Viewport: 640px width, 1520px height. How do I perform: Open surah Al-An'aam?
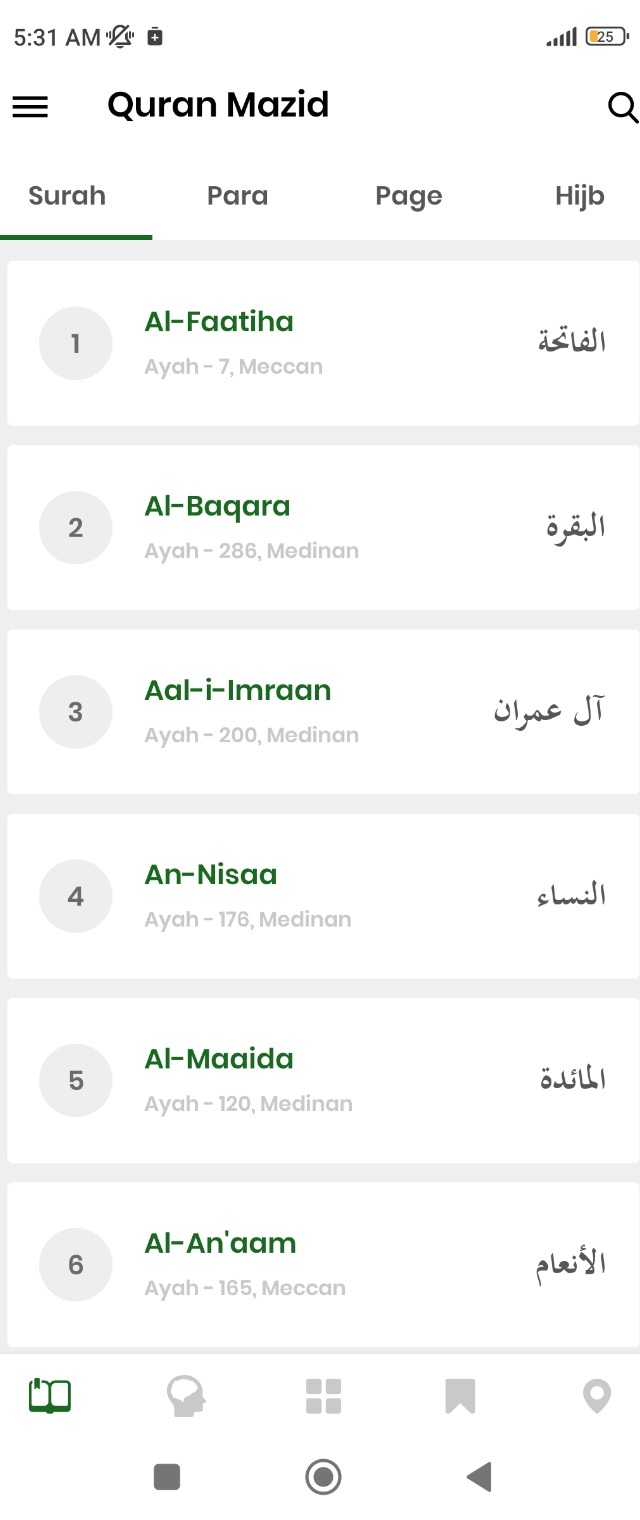click(x=322, y=1264)
